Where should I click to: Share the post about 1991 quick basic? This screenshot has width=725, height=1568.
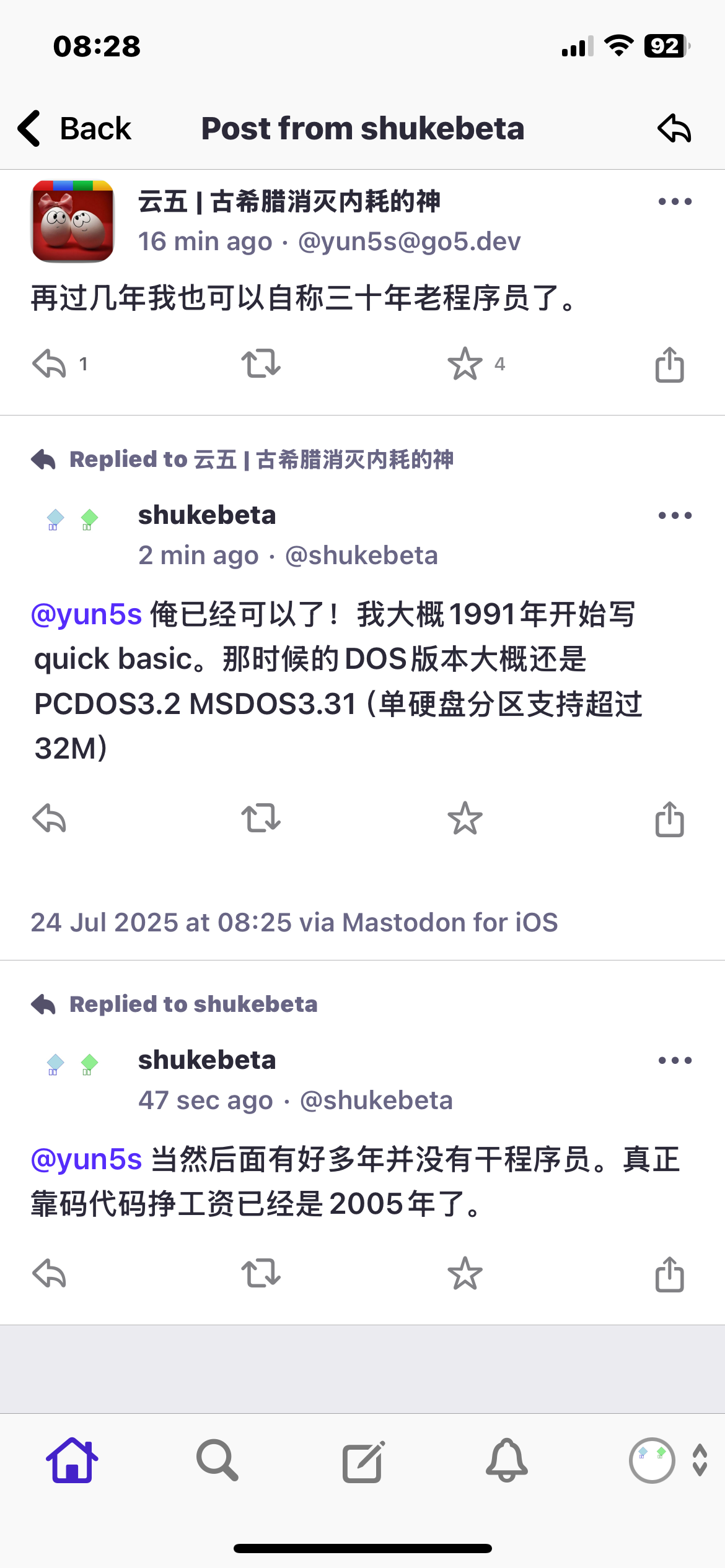tap(669, 819)
